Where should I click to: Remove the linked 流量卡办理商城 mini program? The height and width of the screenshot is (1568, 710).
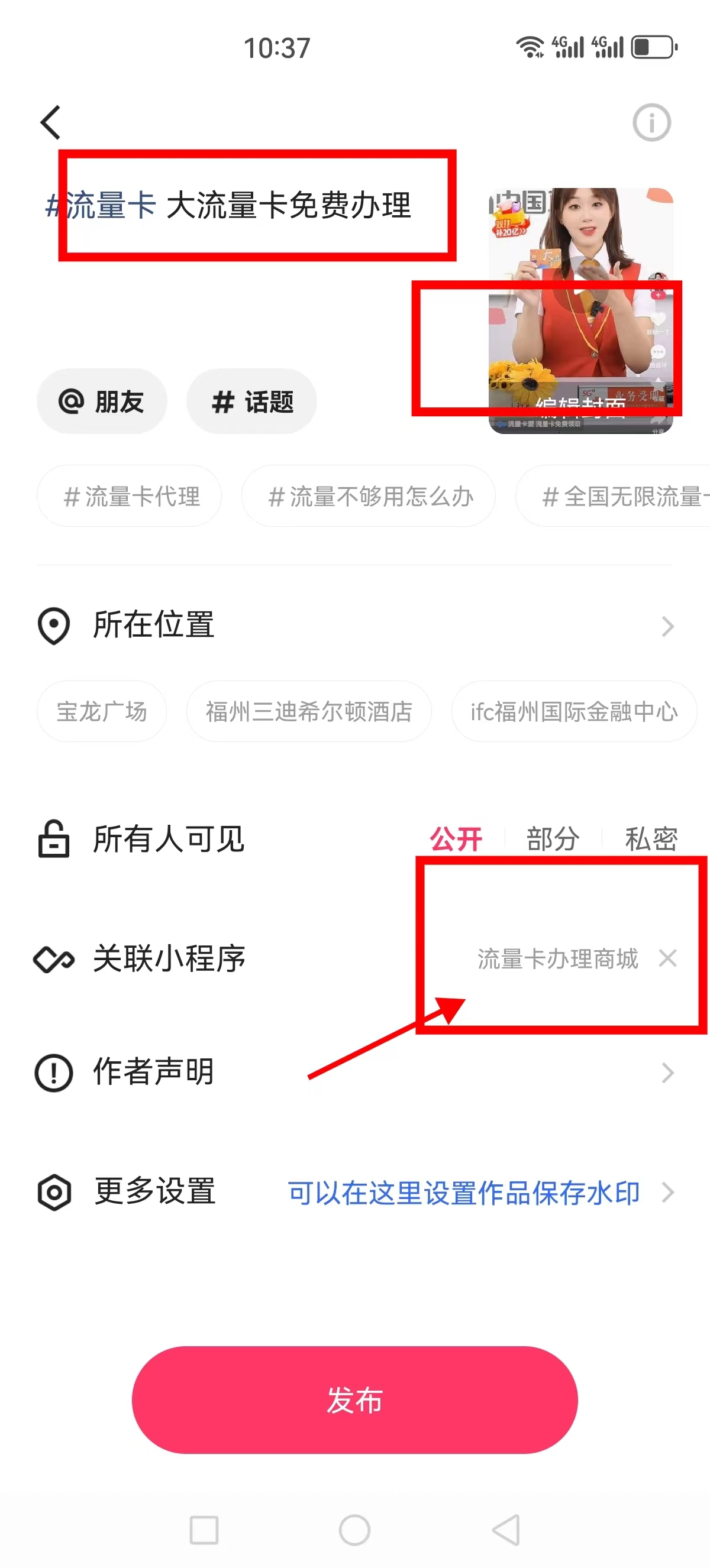click(668, 958)
